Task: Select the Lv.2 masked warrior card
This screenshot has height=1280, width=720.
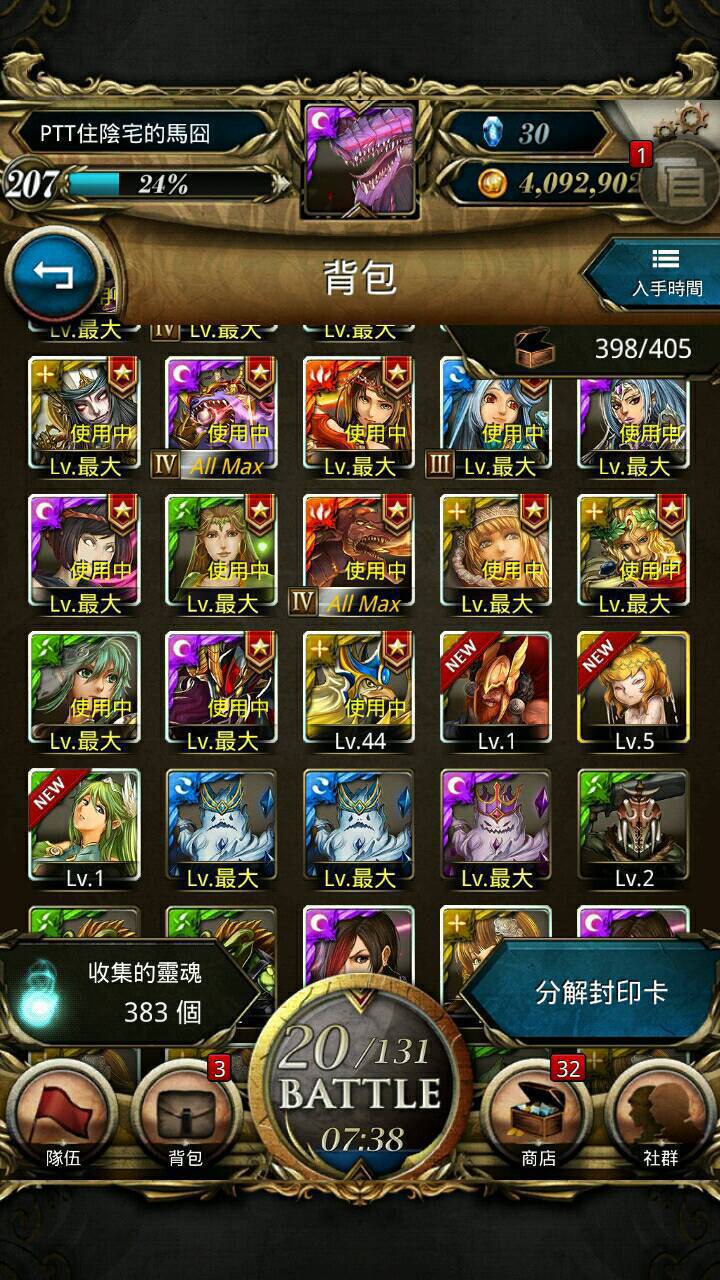Action: [633, 829]
